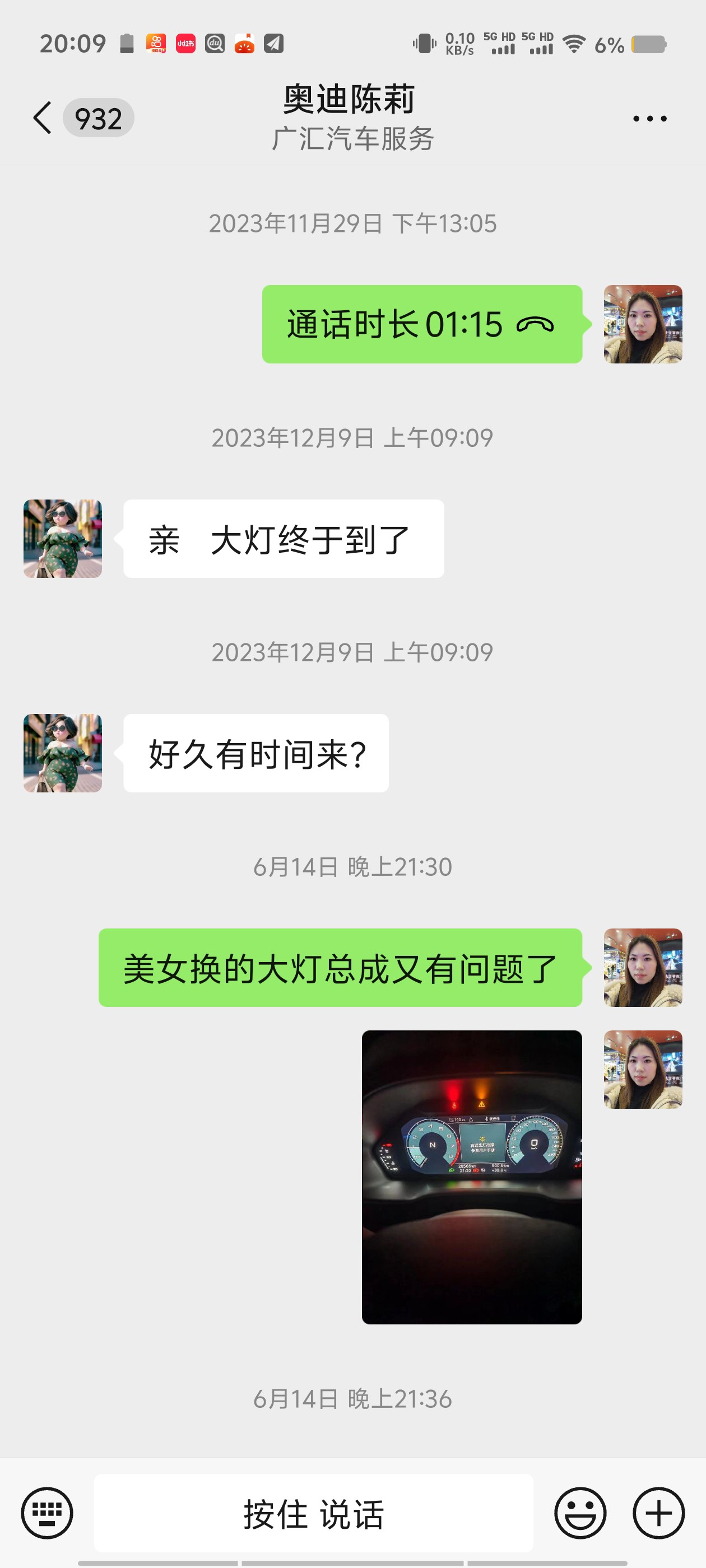Open the plus attachments menu
The image size is (706, 1568).
(658, 1513)
